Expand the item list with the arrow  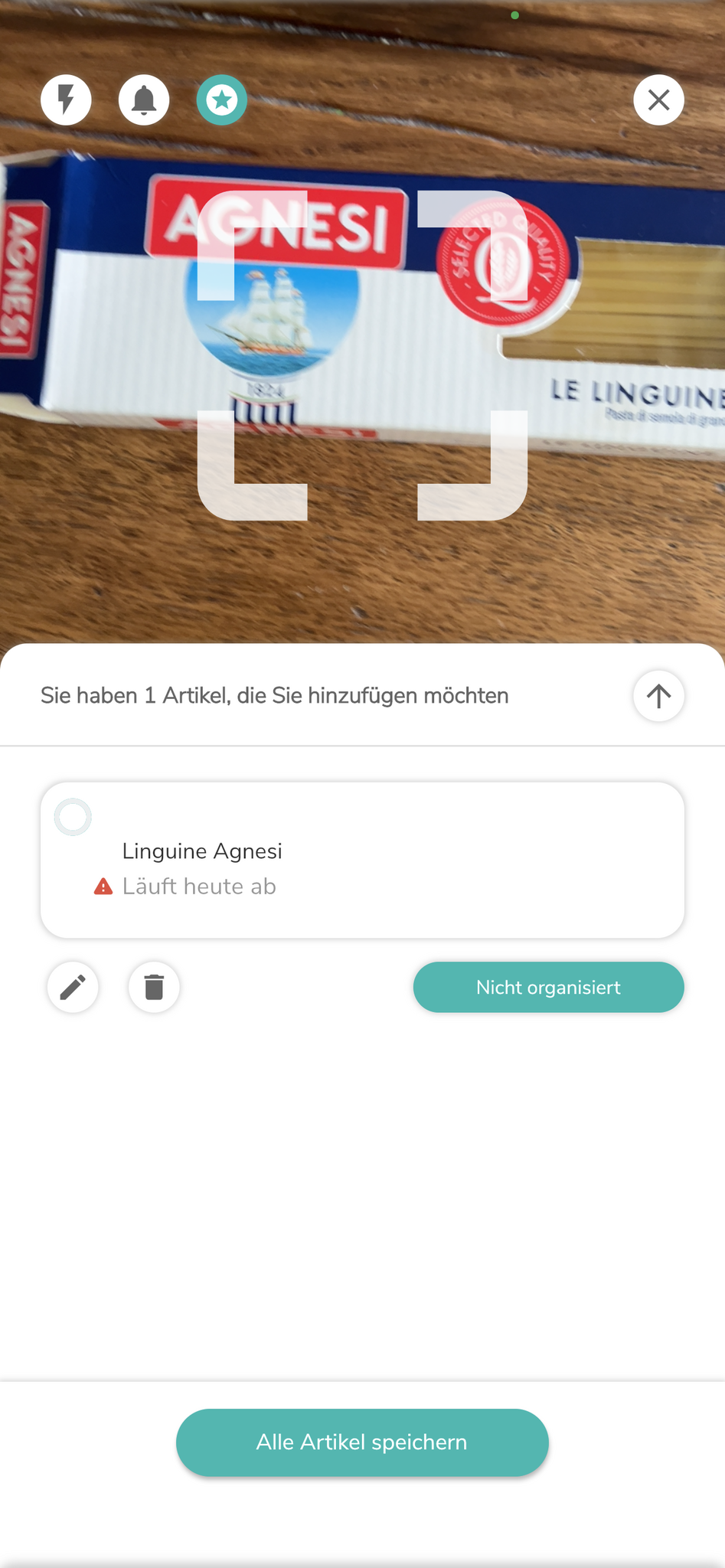coord(658,695)
